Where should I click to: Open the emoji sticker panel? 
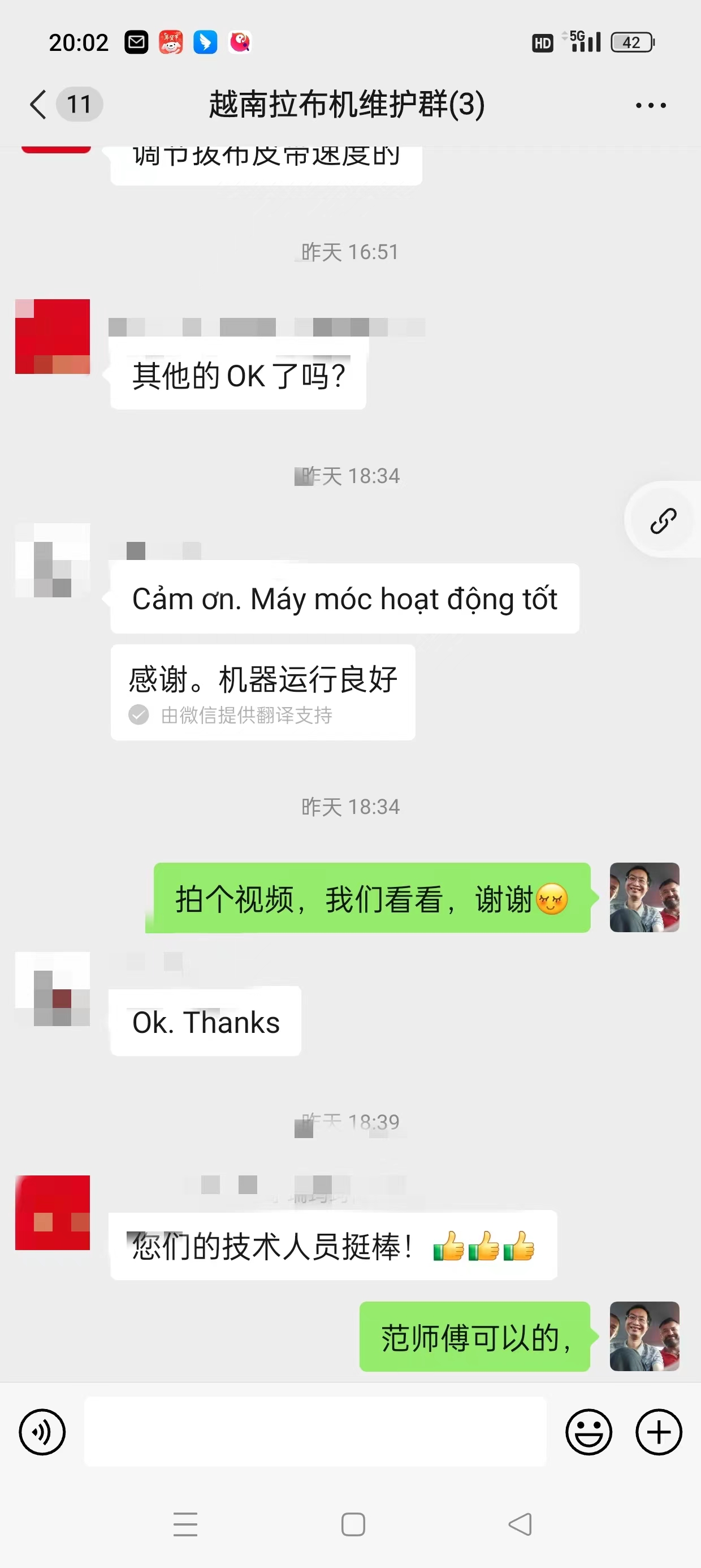[589, 1432]
